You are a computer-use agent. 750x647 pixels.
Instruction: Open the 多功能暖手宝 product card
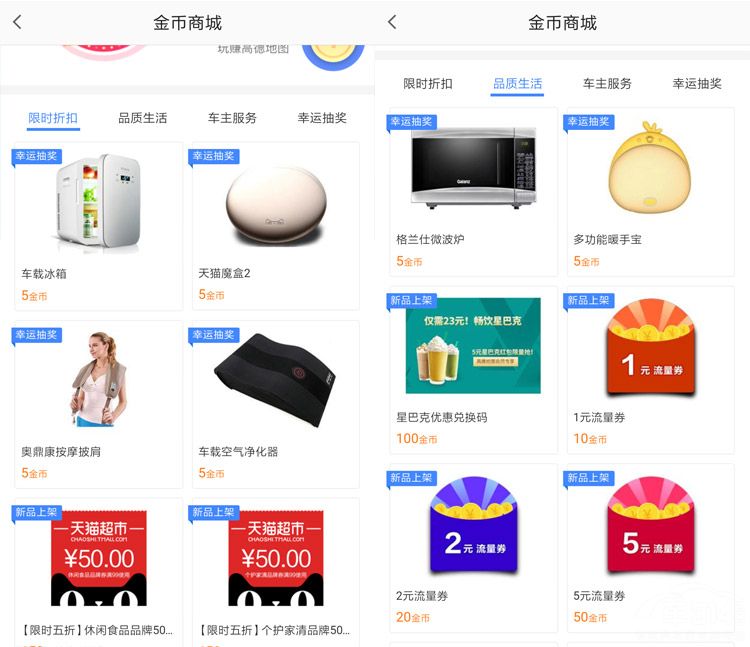[x=651, y=192]
